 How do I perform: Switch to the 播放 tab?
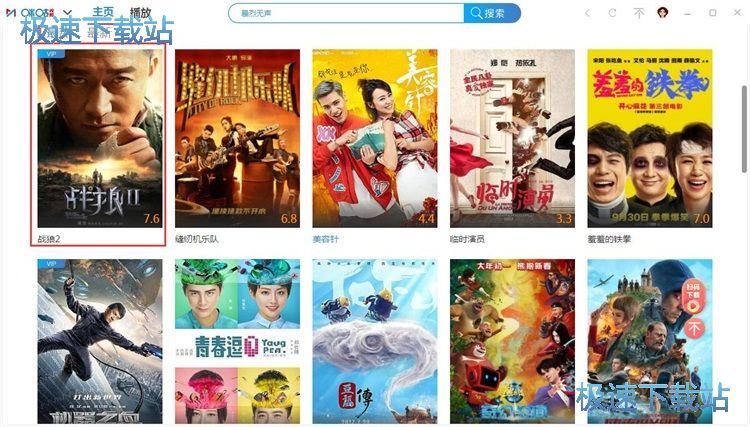(x=140, y=13)
